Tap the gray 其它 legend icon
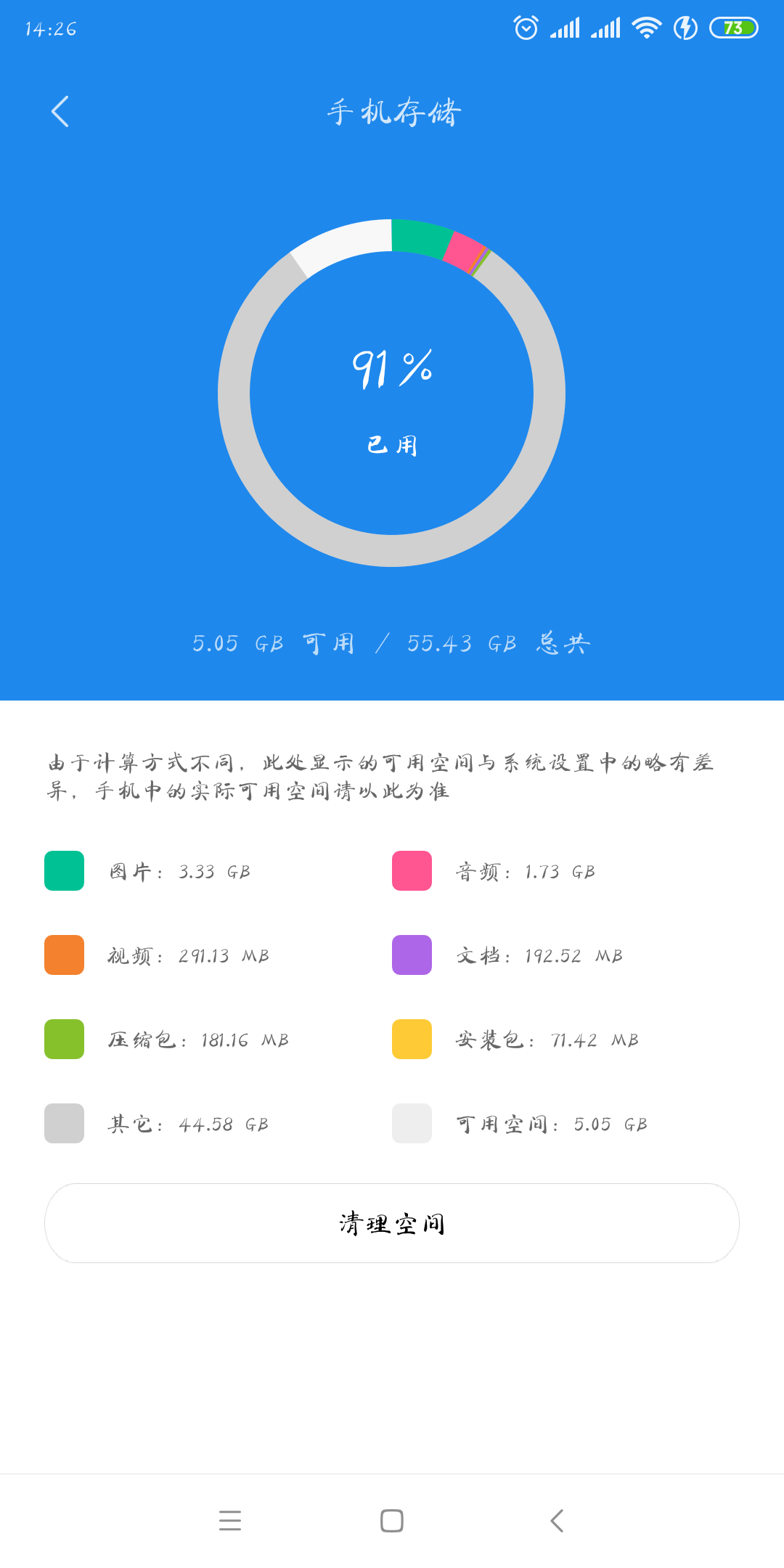784x1568 pixels. [63, 1124]
